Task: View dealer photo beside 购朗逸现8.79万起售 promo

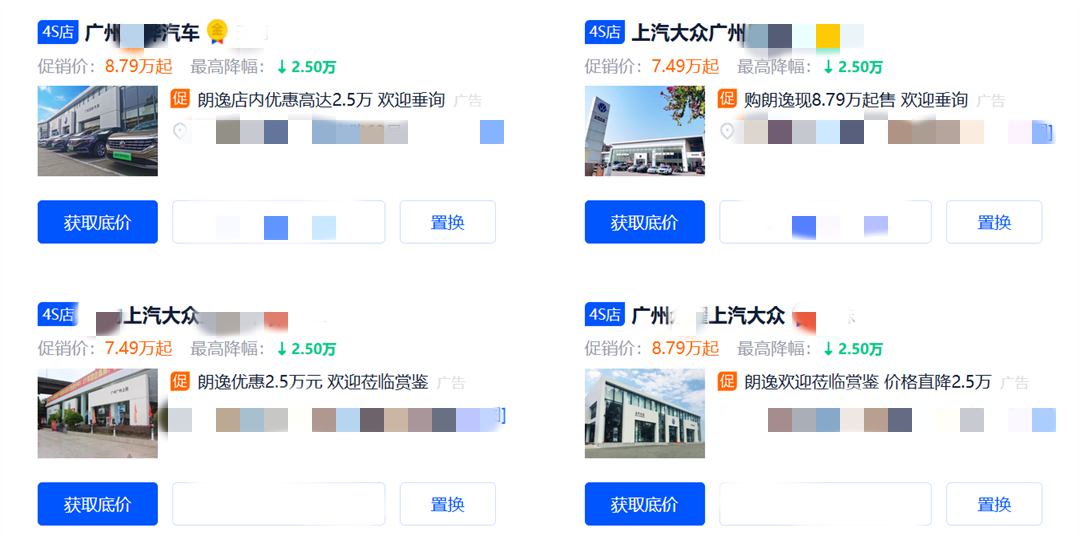Action: (x=644, y=131)
